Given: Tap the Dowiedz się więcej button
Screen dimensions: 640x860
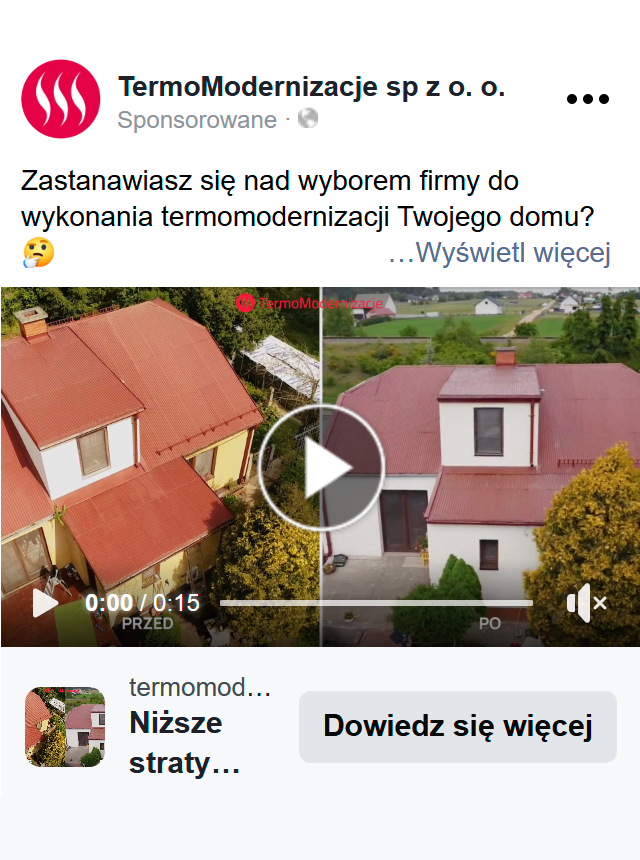Looking at the screenshot, I should pyautogui.click(x=458, y=727).
